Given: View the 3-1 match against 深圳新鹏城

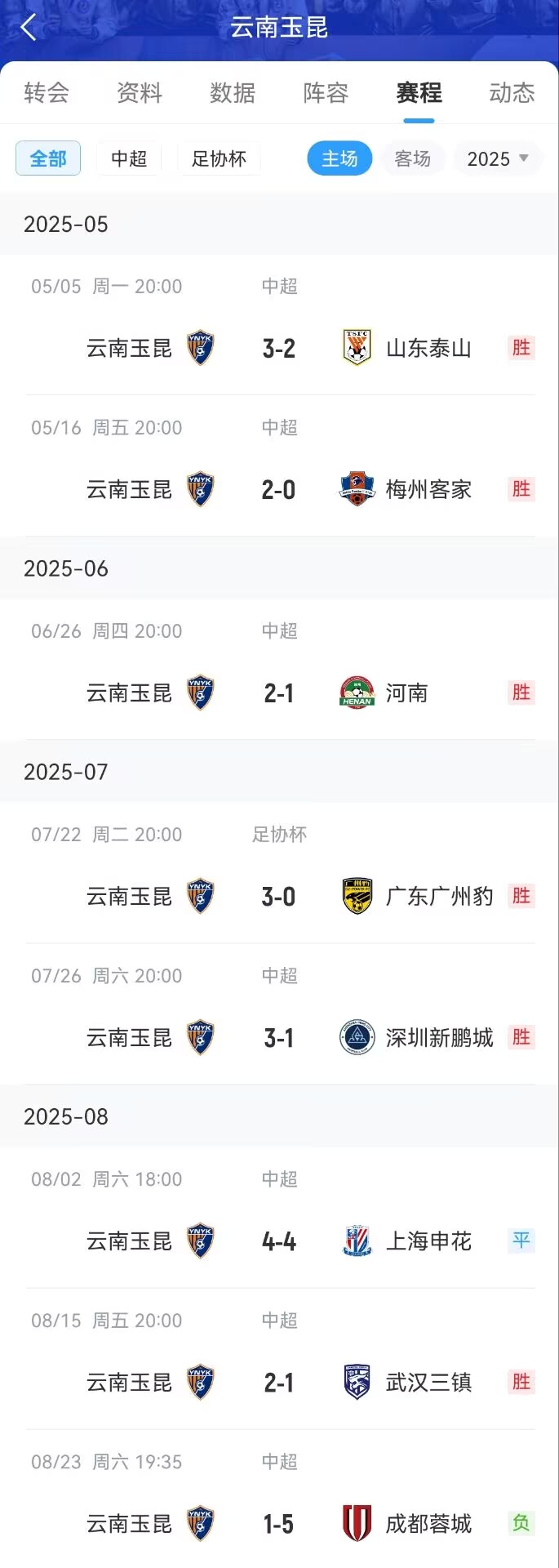Looking at the screenshot, I should tap(279, 1038).
